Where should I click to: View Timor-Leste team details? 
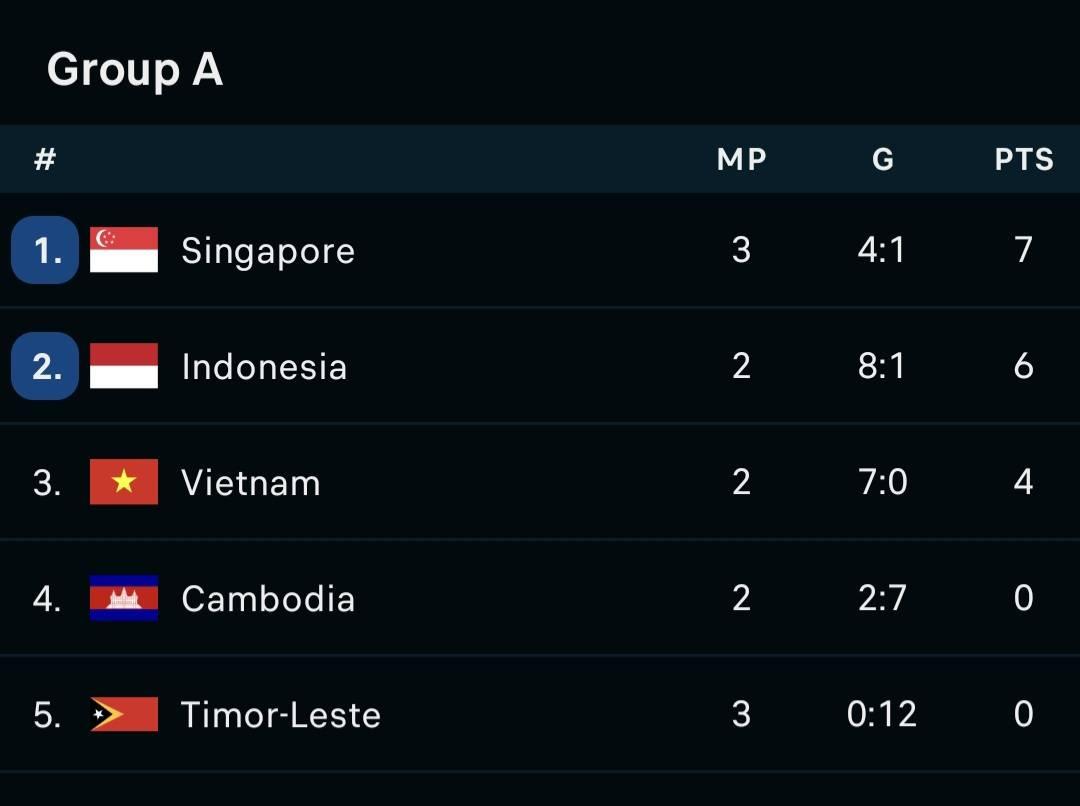tap(540, 714)
